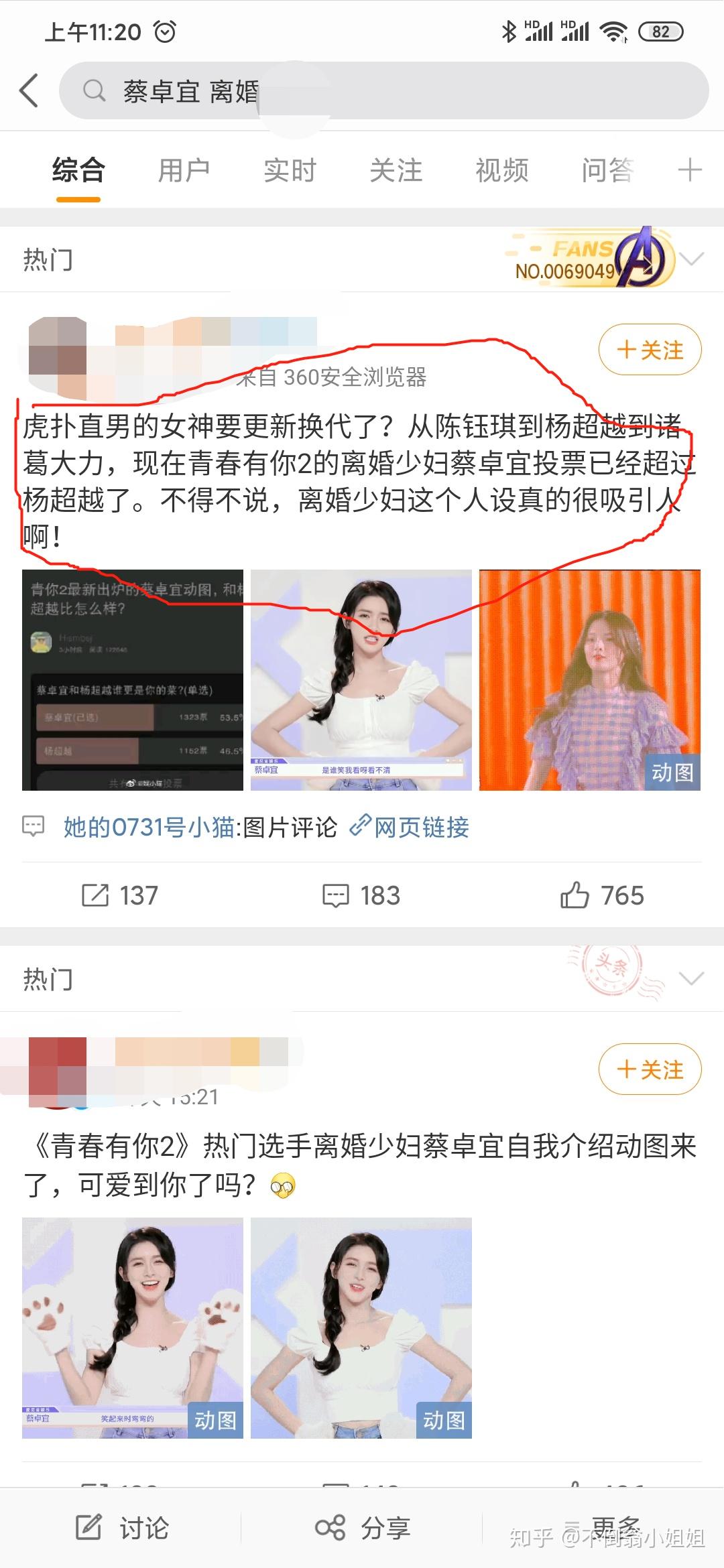Screen dimensions: 724x1568
Task: Open the search box for 蔡卓宜 离婚
Action: click(x=382, y=91)
